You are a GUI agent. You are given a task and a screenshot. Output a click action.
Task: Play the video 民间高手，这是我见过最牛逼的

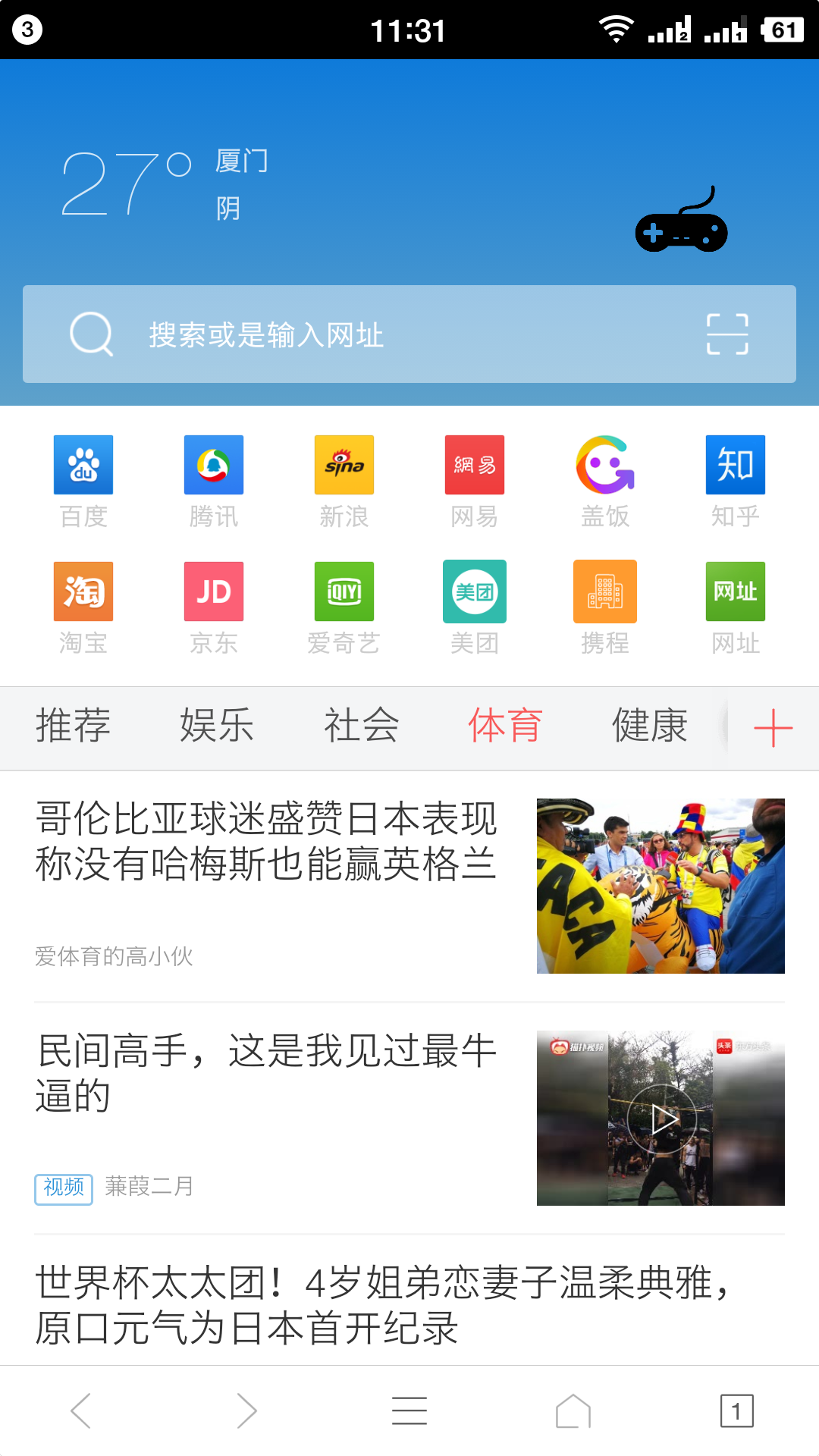click(x=661, y=1118)
